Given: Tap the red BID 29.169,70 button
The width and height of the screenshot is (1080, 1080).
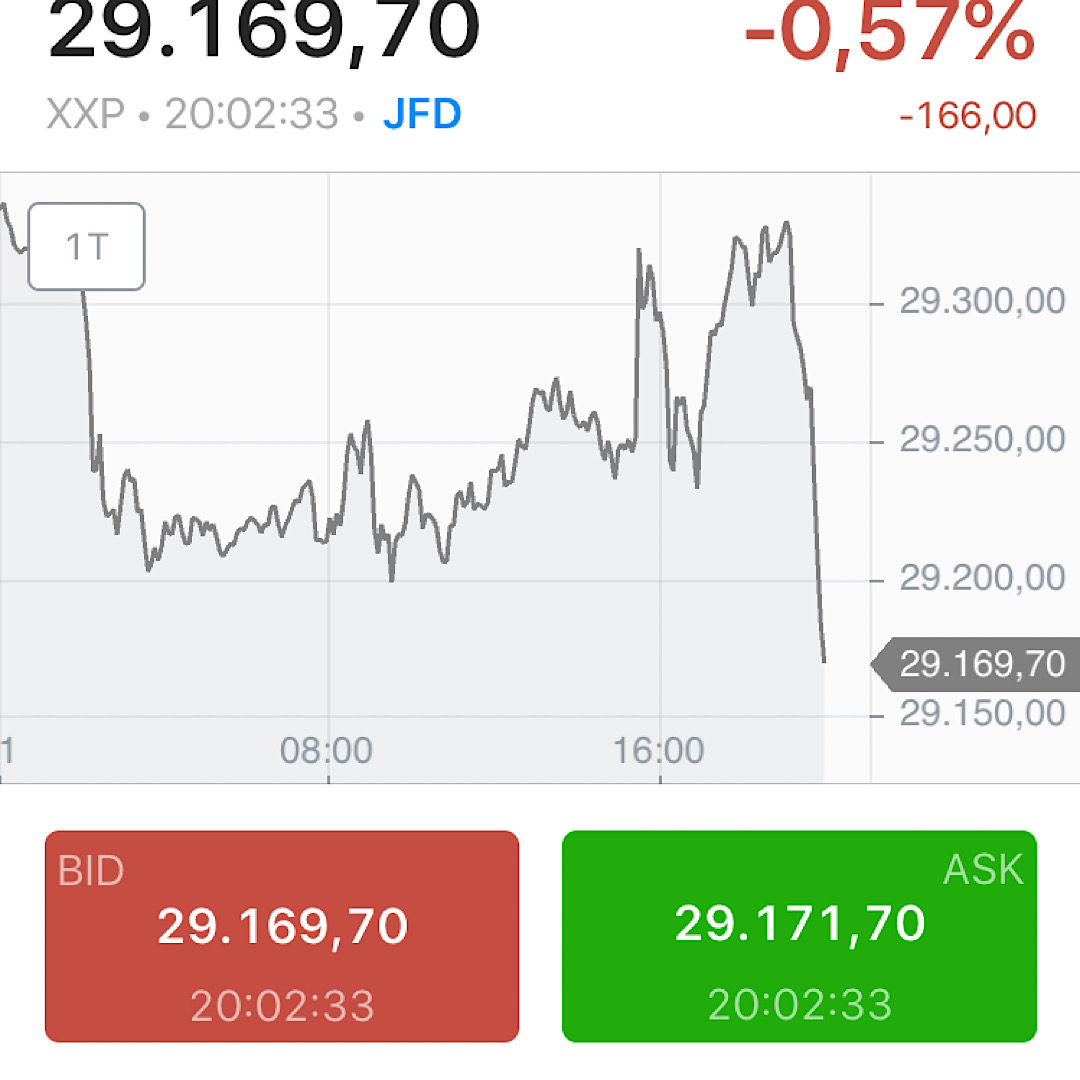Looking at the screenshot, I should pyautogui.click(x=282, y=936).
